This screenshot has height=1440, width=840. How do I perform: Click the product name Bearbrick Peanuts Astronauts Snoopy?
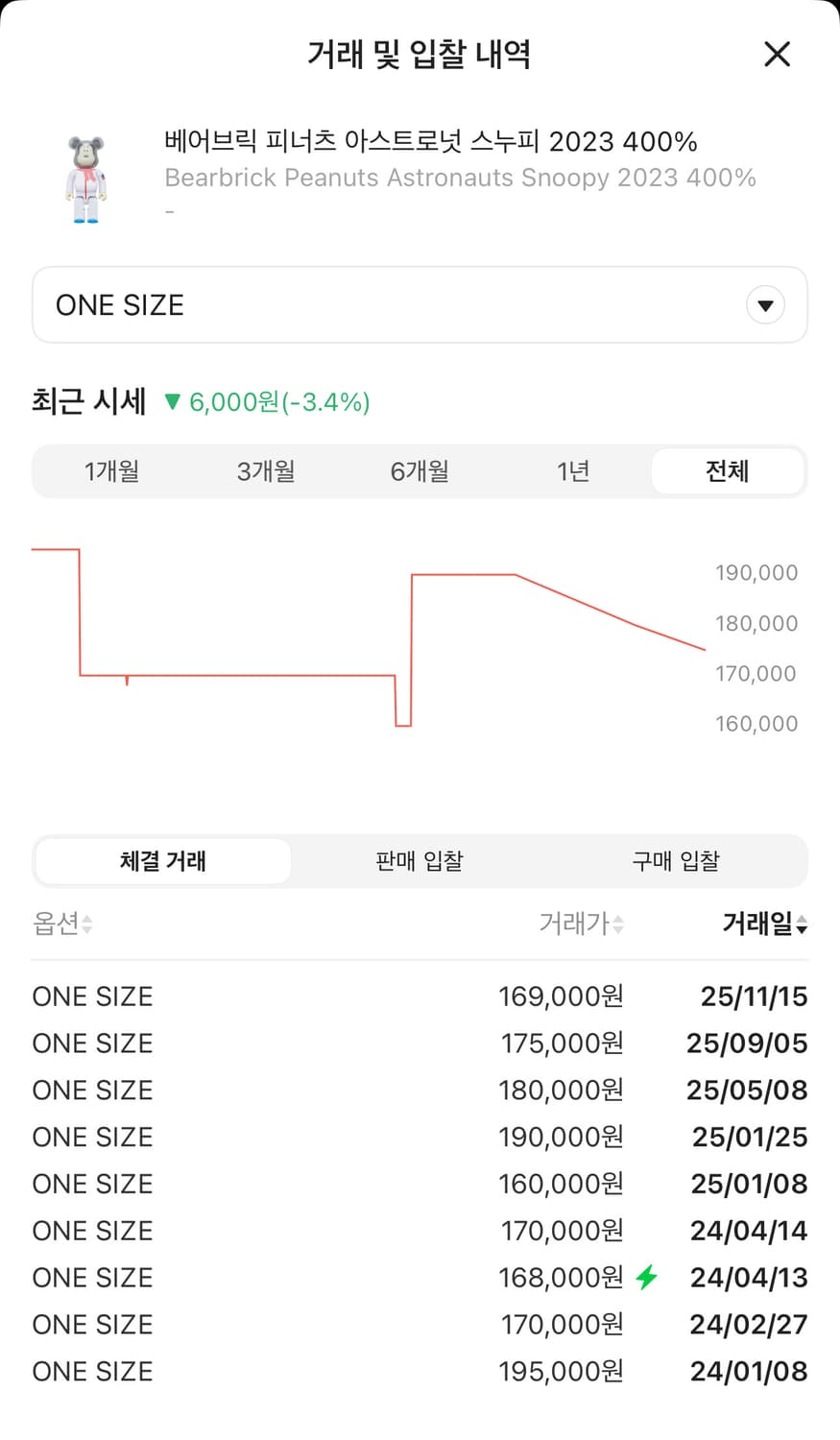point(461,178)
